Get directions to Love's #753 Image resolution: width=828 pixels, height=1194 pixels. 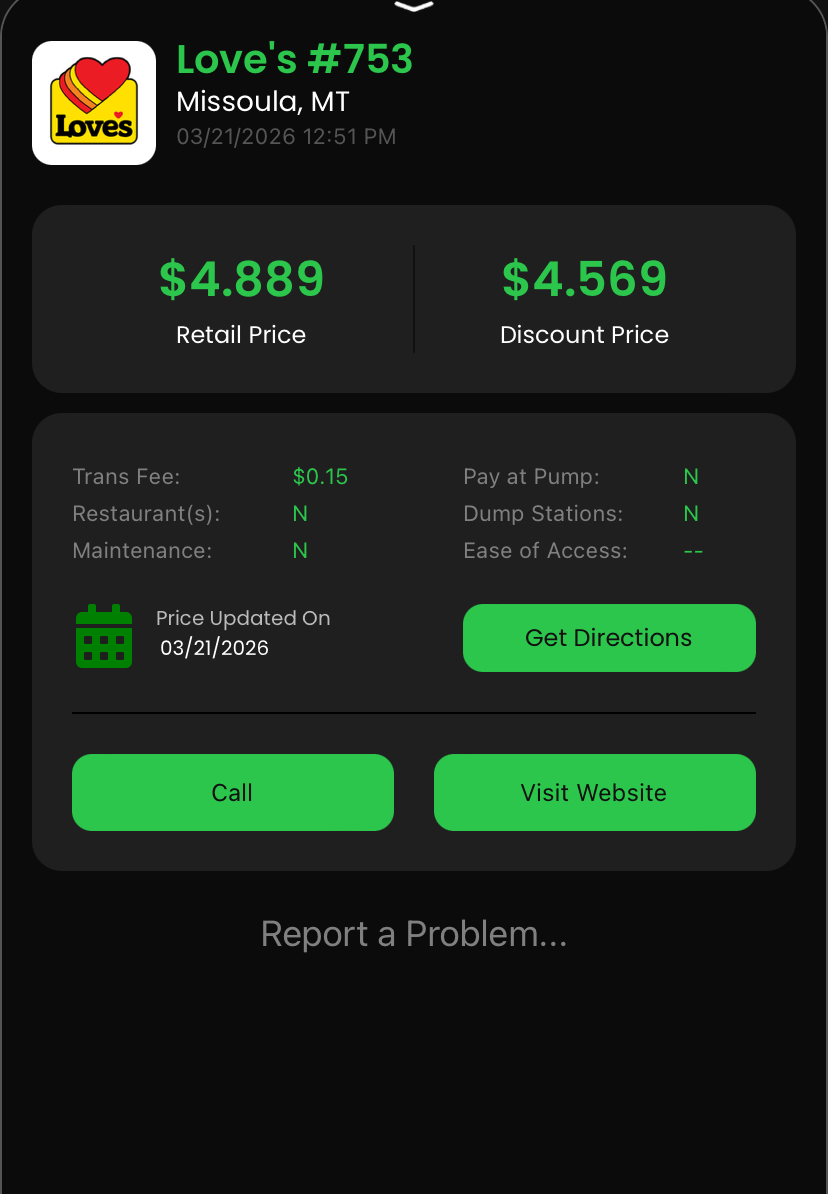click(x=609, y=638)
